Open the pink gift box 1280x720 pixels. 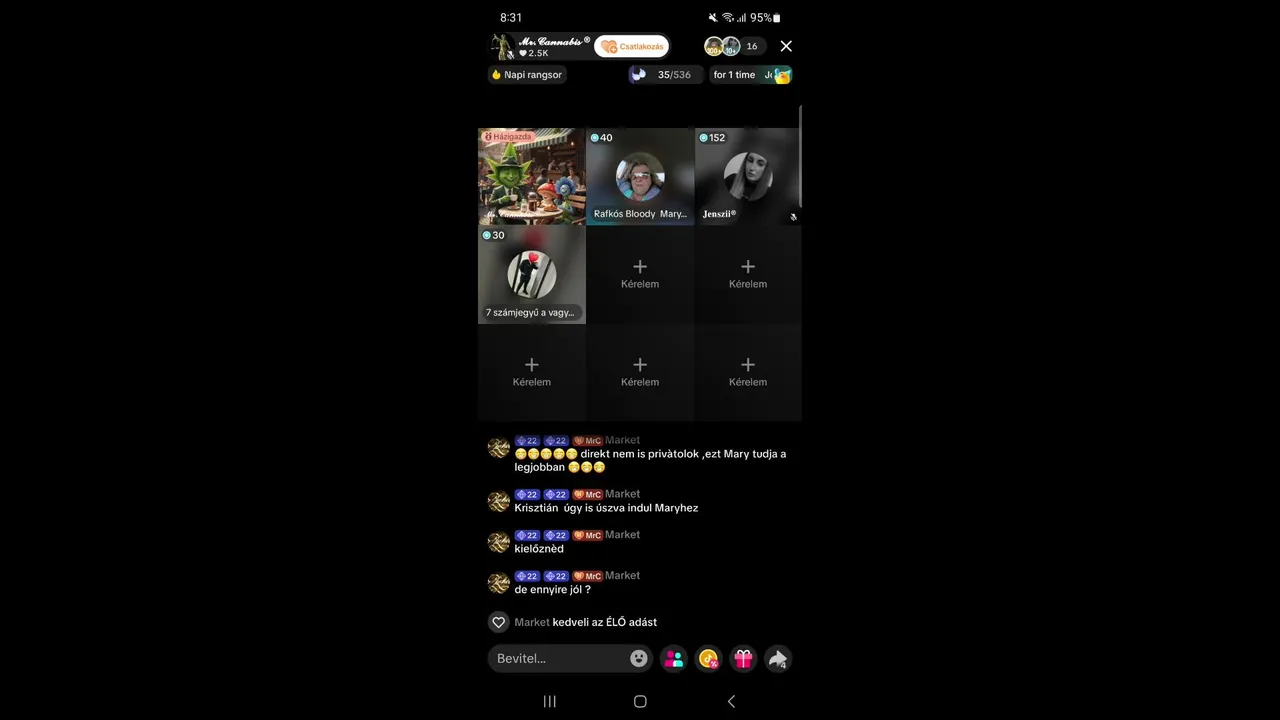(x=743, y=658)
